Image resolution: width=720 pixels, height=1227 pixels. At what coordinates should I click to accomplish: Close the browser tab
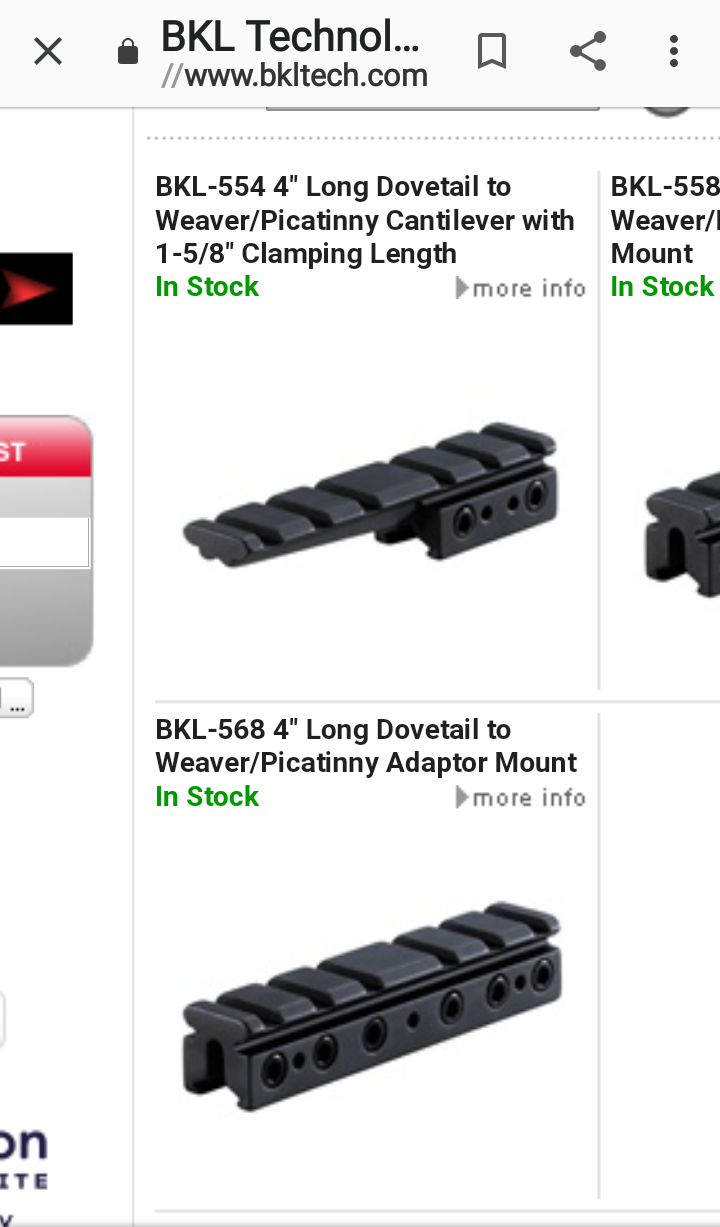tap(47, 52)
